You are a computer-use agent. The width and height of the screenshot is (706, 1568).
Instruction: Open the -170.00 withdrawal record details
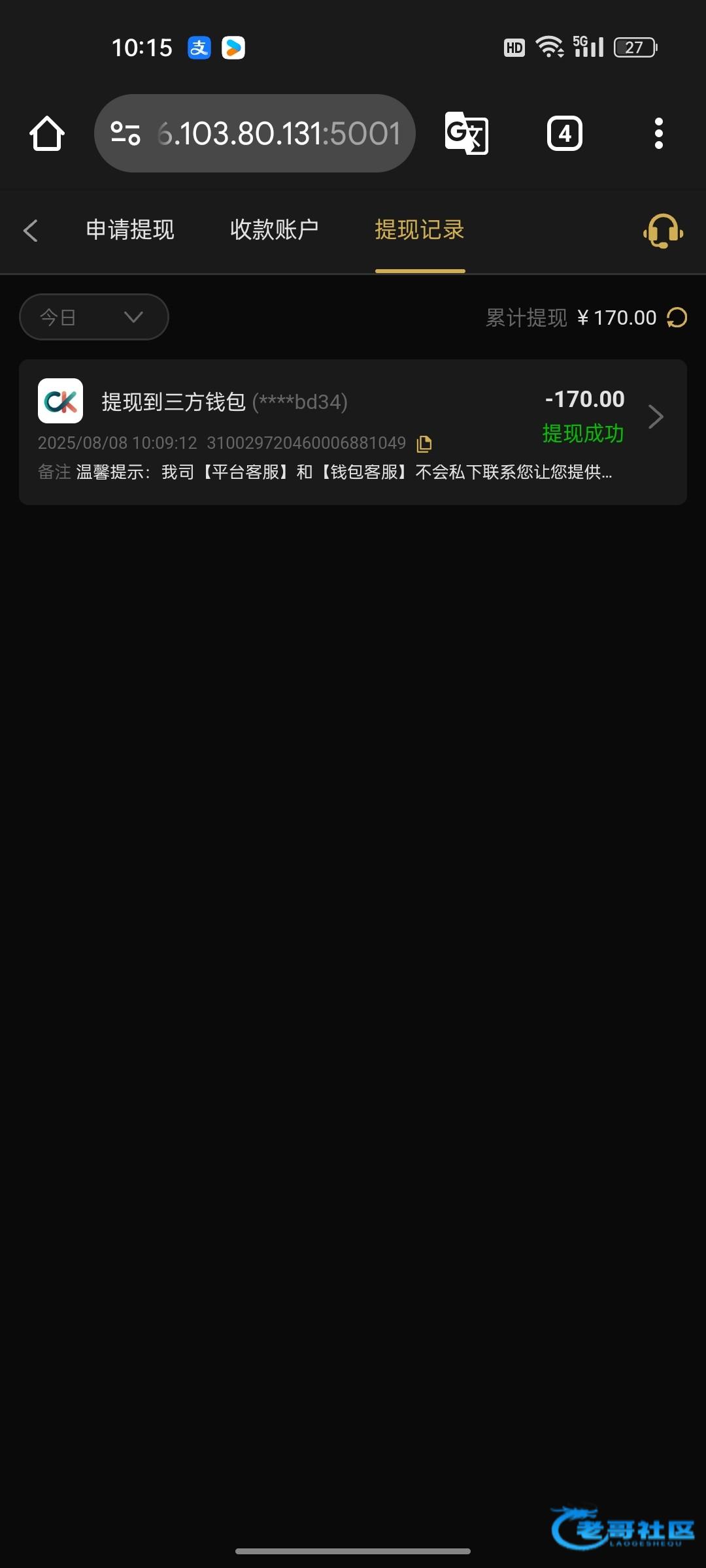click(655, 417)
